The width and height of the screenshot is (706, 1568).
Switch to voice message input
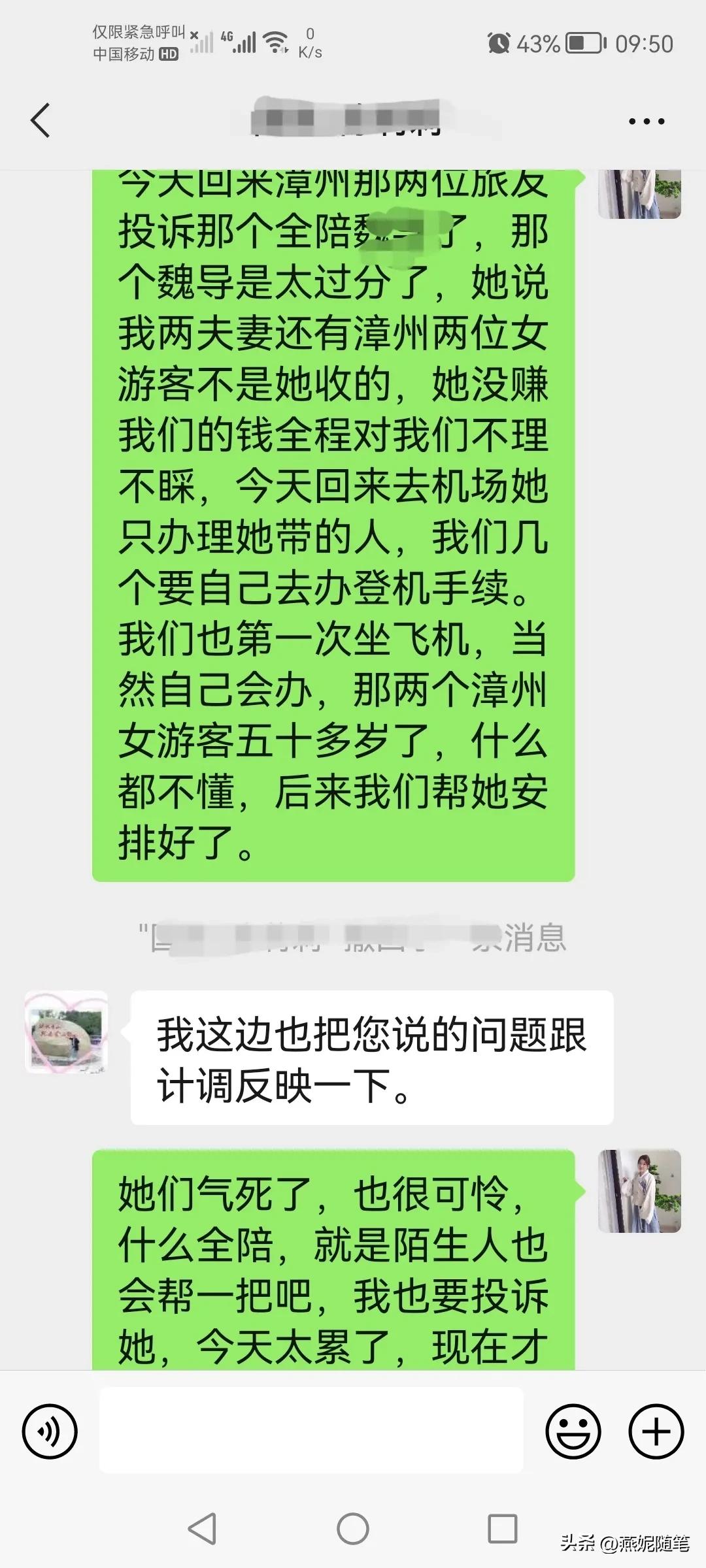coord(50,1431)
